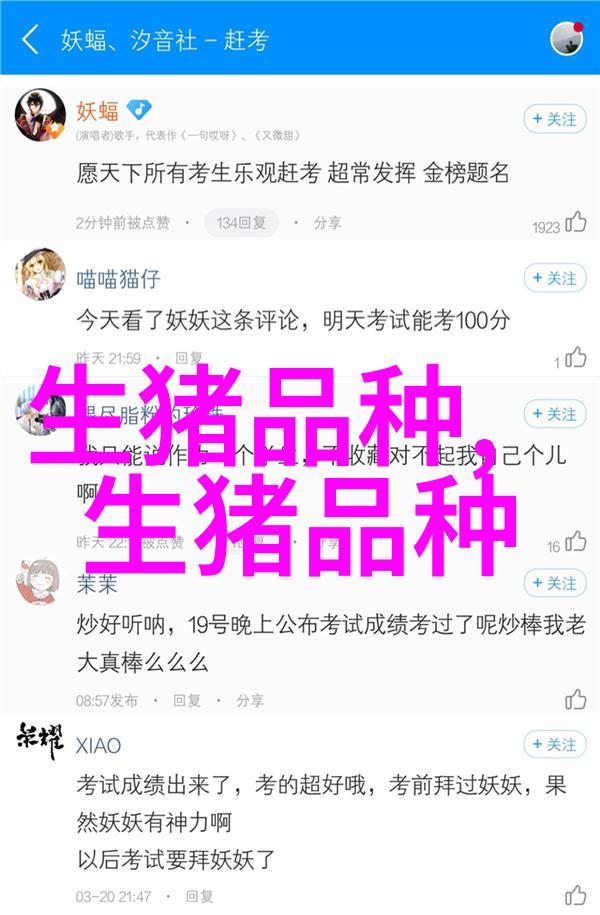Like the comment with 16 likes
This screenshot has width=600, height=915.
point(575,542)
